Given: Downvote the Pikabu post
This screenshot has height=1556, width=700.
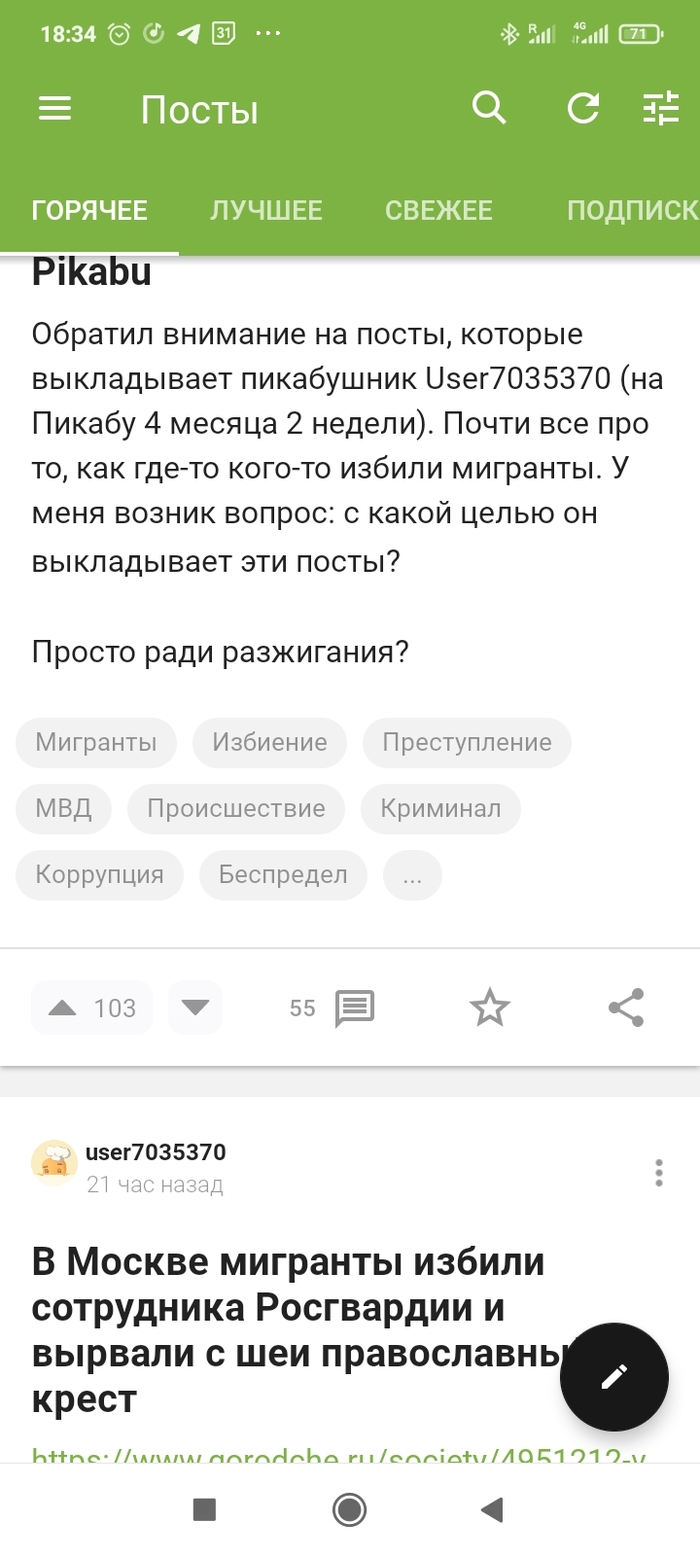Looking at the screenshot, I should click(195, 1008).
